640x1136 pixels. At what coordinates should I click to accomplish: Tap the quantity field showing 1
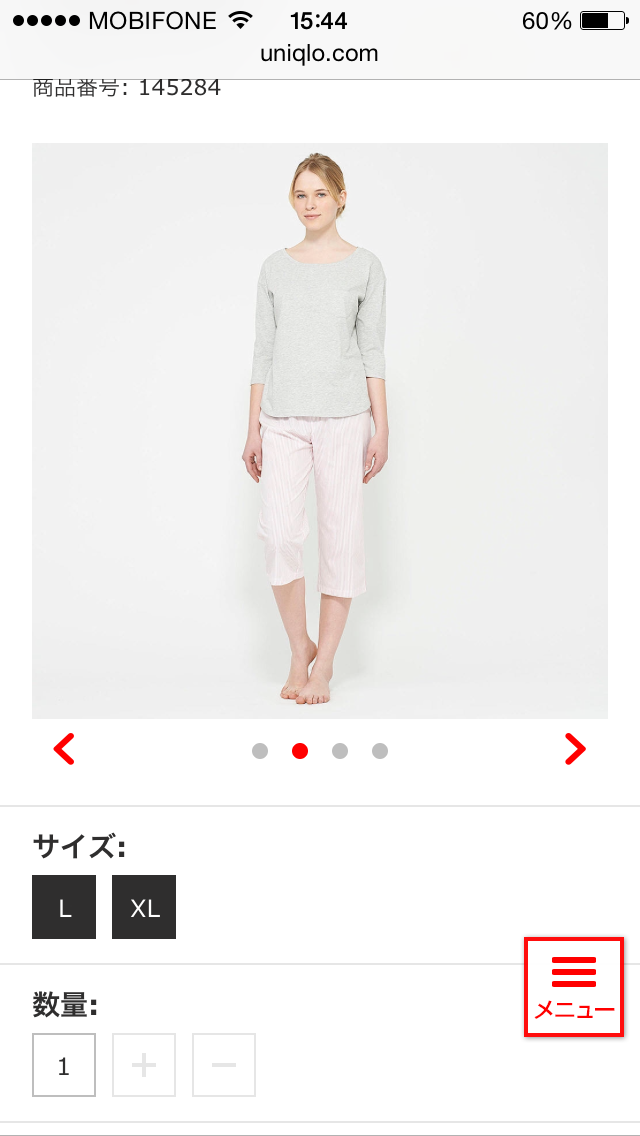64,1065
